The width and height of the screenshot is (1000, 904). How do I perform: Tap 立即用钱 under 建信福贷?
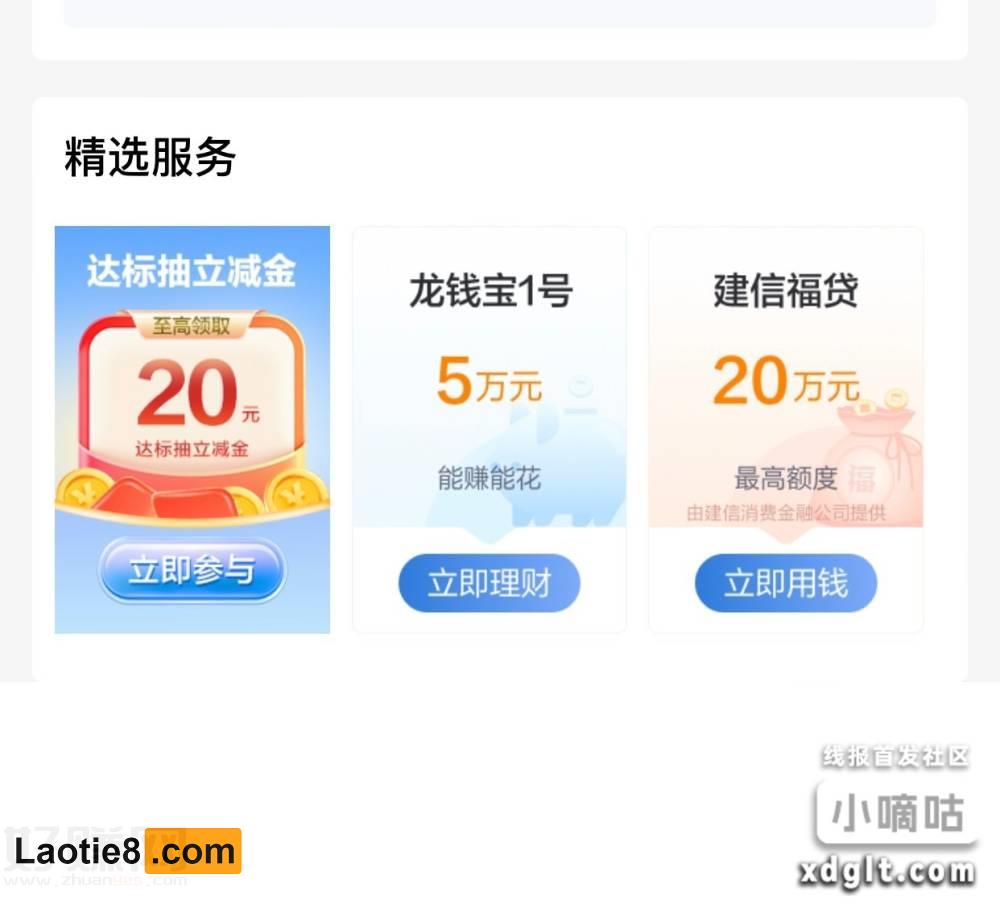click(786, 583)
